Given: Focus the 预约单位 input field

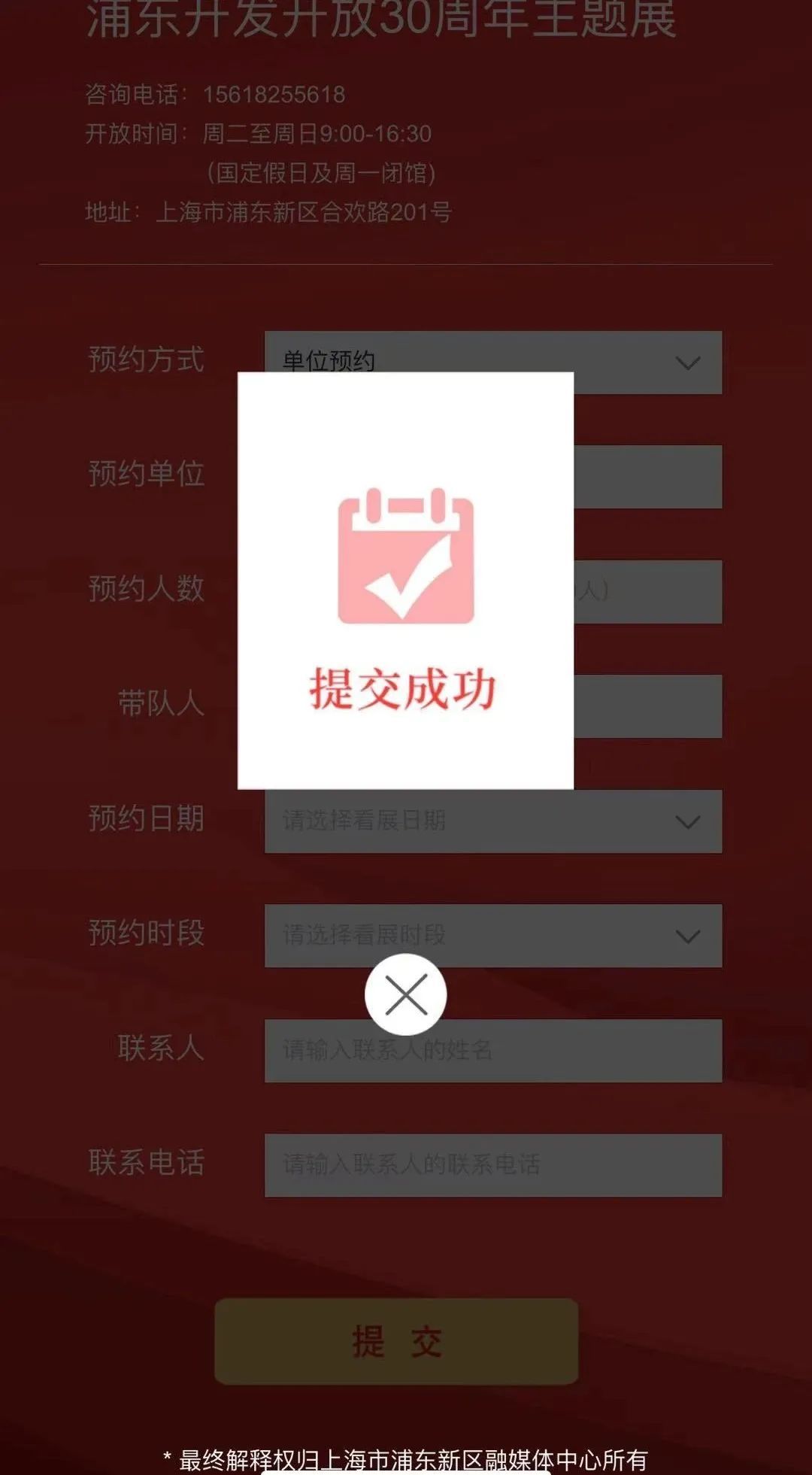Looking at the screenshot, I should 647,476.
